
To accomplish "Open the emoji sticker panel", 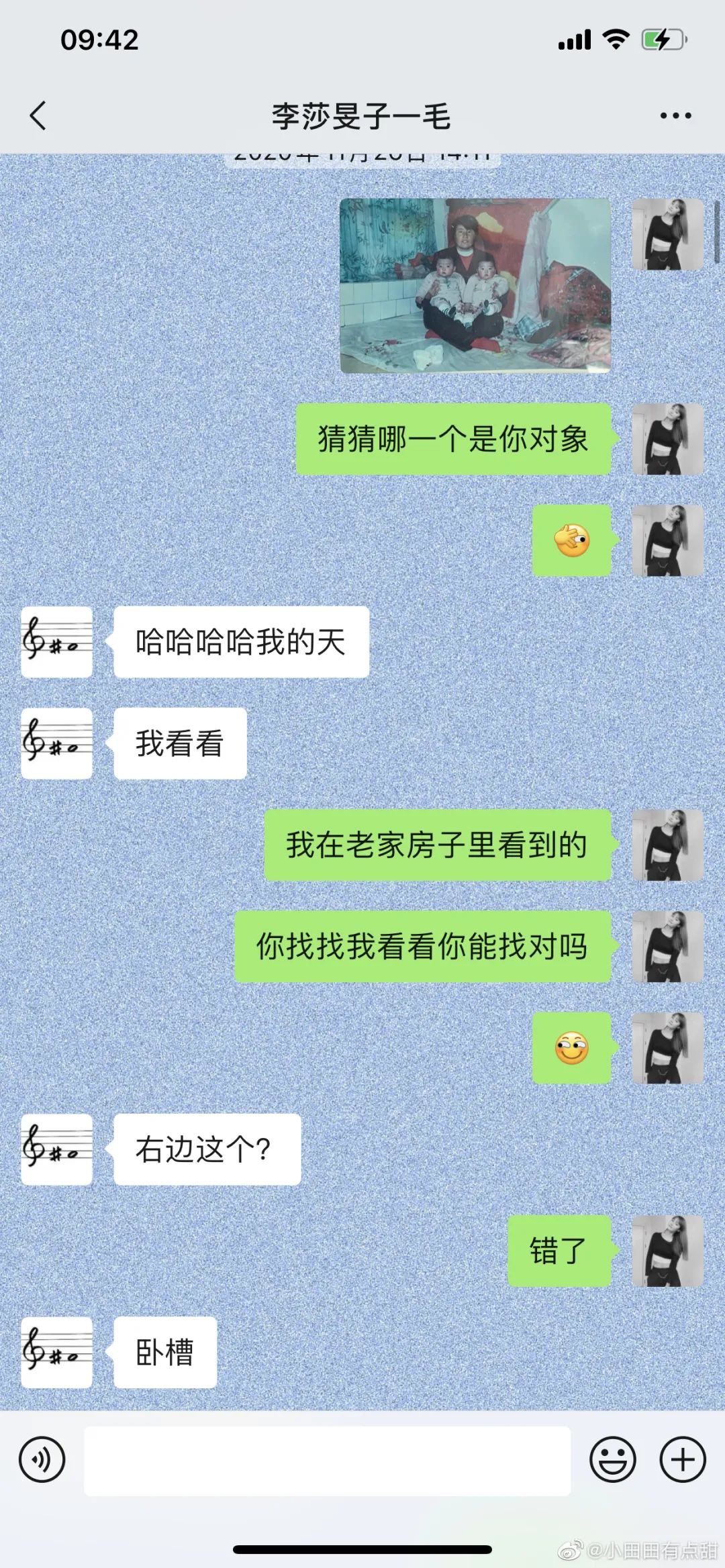I will pos(612,1459).
